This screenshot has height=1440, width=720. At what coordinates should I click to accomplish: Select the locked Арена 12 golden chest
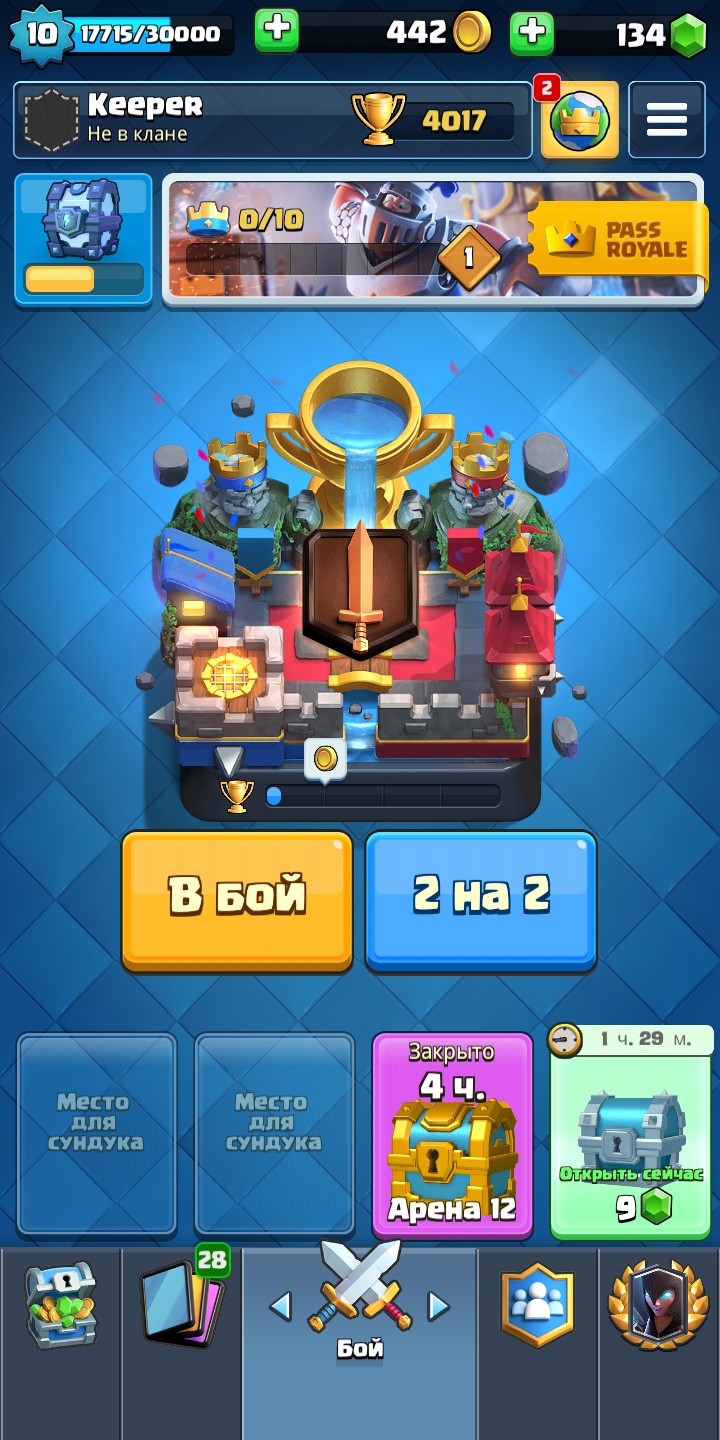453,1135
